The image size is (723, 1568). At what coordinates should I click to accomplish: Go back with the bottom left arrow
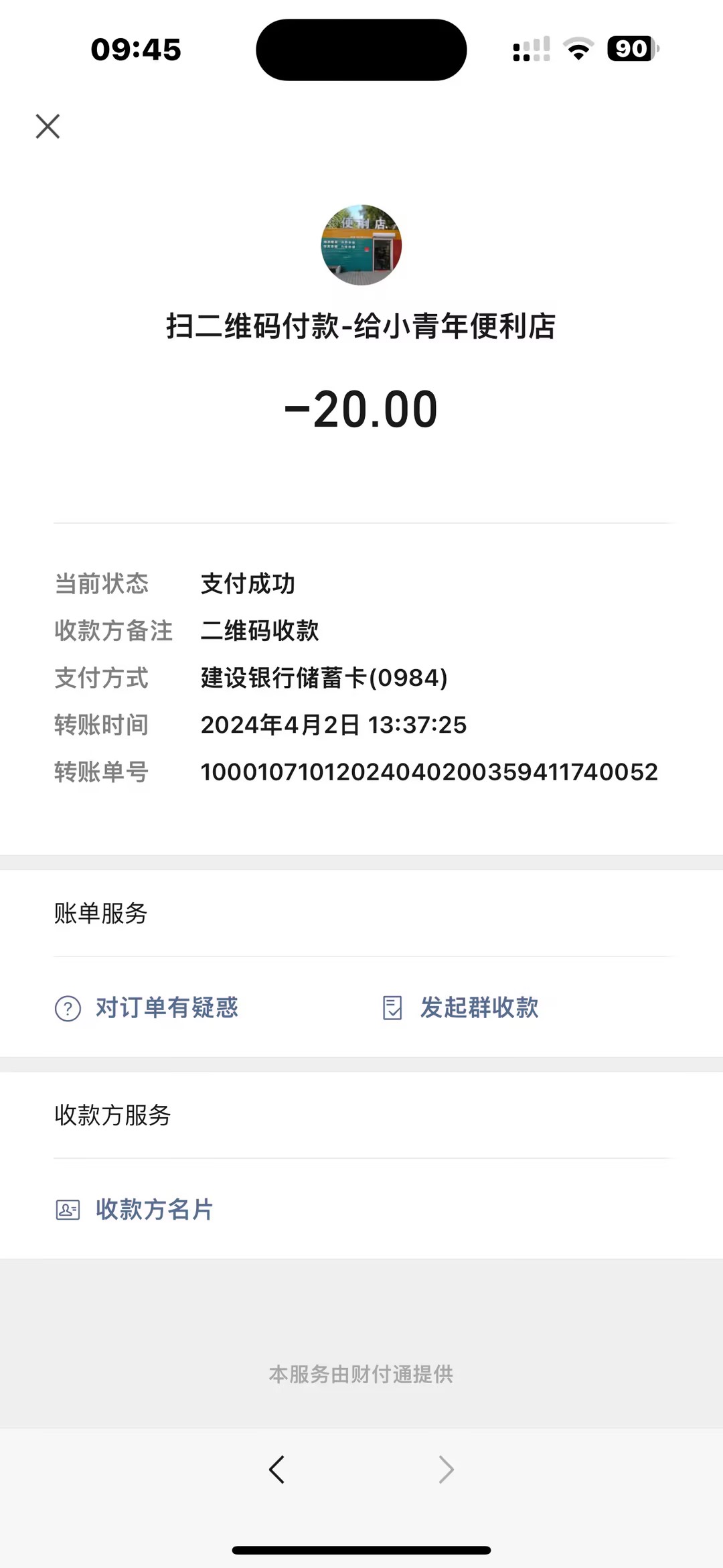276,1470
